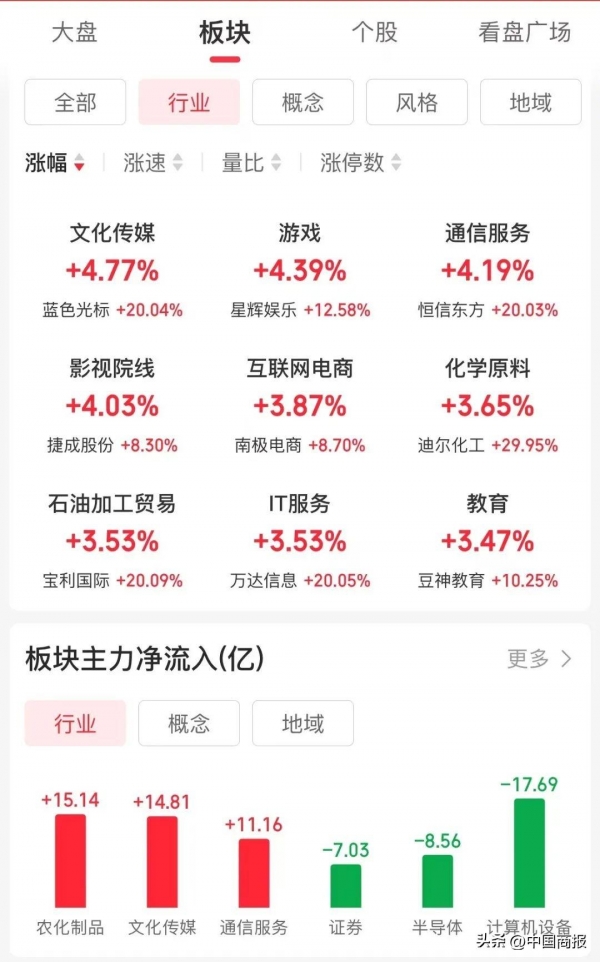View the 化学原料 sector
600x962 pixels.
pyautogui.click(x=487, y=405)
